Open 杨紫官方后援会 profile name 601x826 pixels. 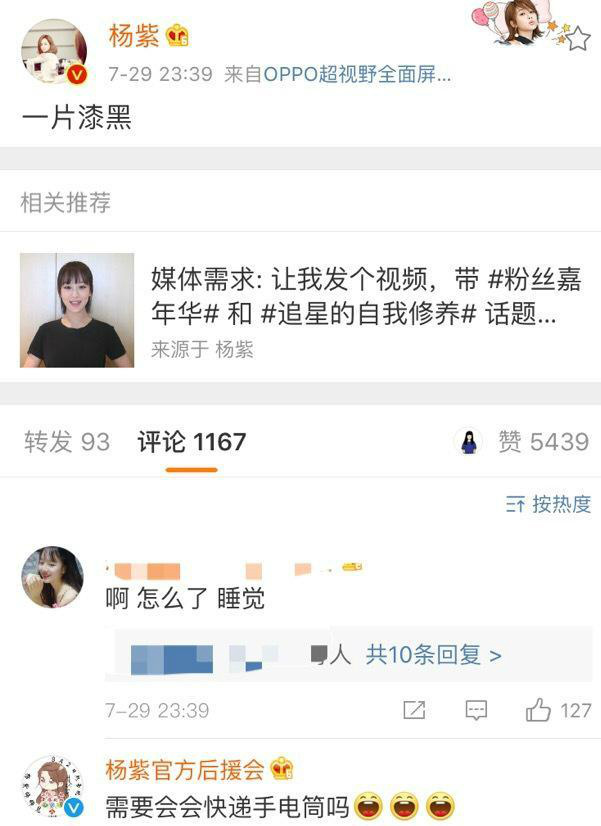tap(185, 770)
